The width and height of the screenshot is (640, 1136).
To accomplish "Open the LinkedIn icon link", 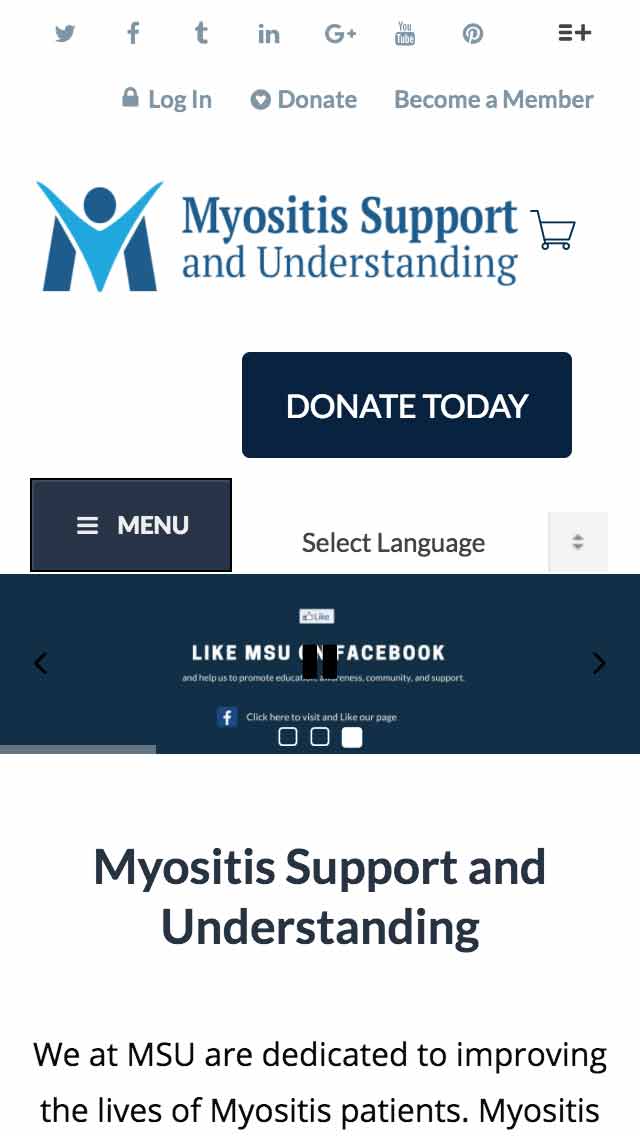I will (268, 34).
